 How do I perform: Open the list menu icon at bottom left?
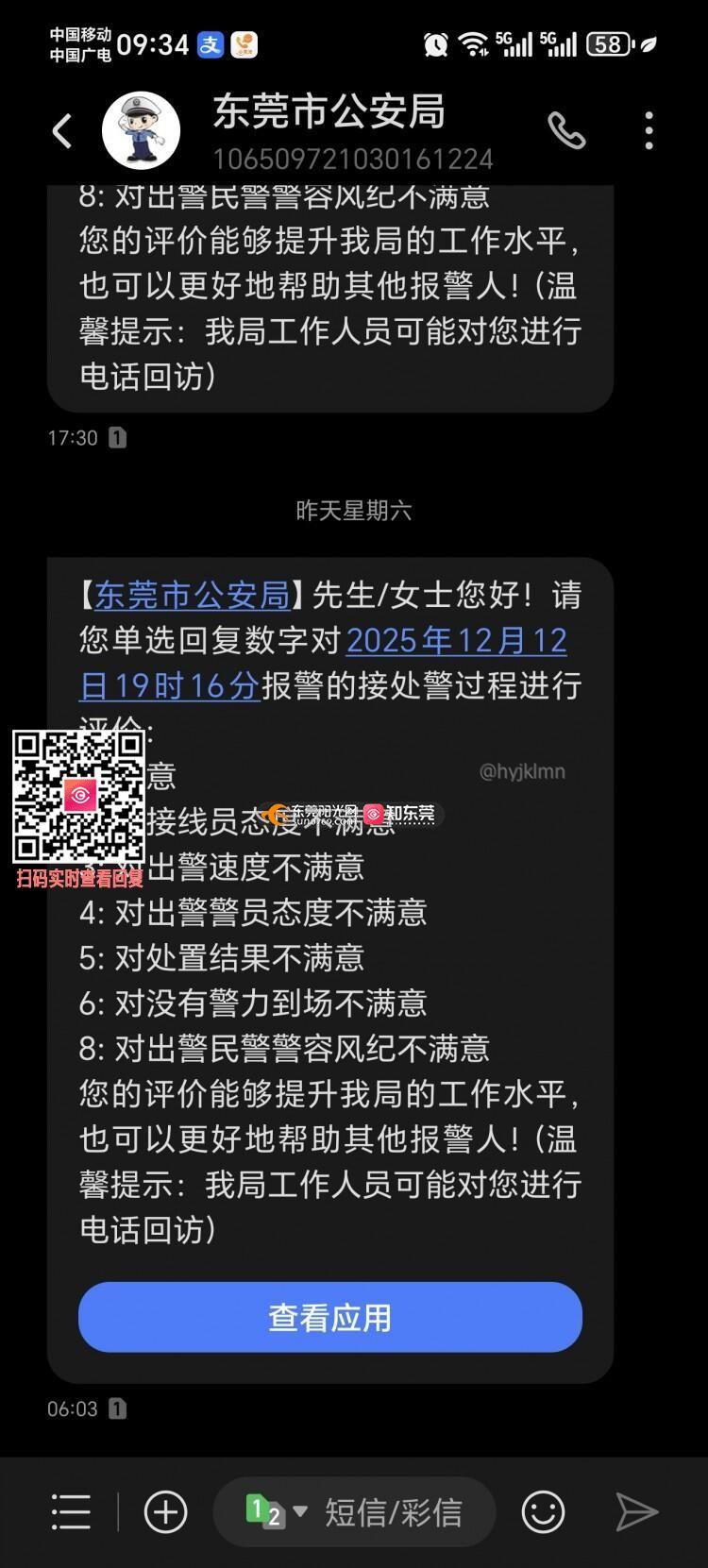(x=71, y=1512)
